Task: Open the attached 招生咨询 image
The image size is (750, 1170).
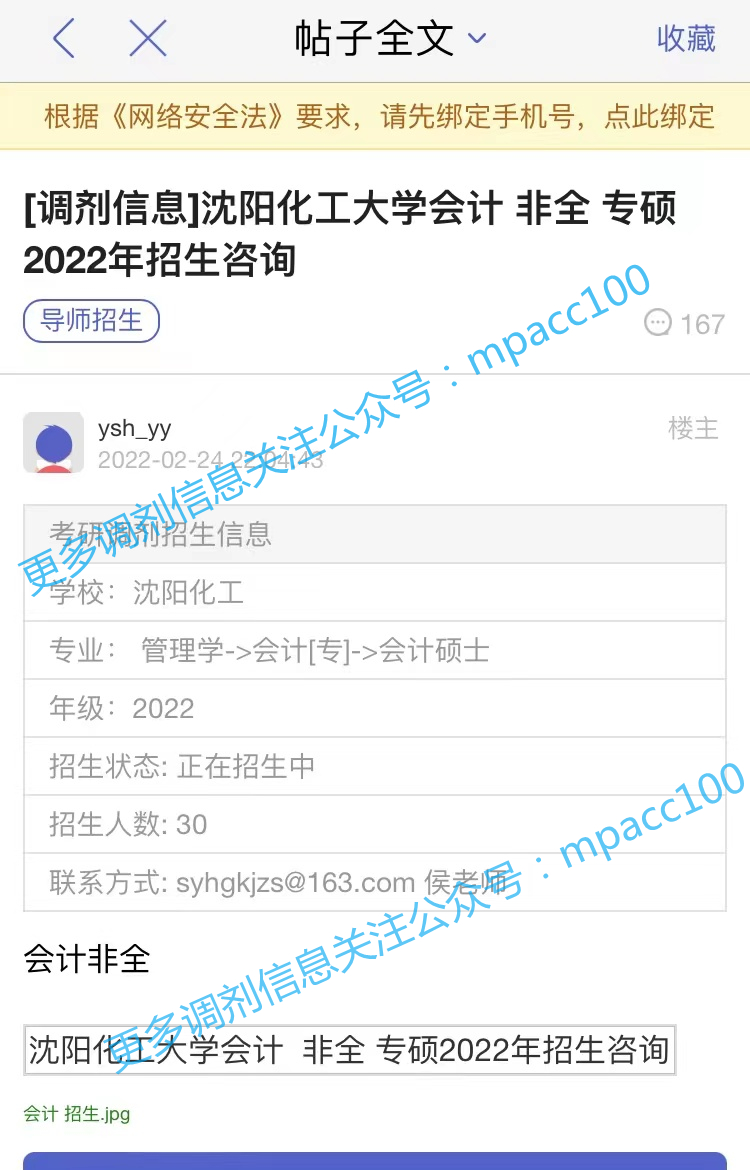Action: 349,1050
